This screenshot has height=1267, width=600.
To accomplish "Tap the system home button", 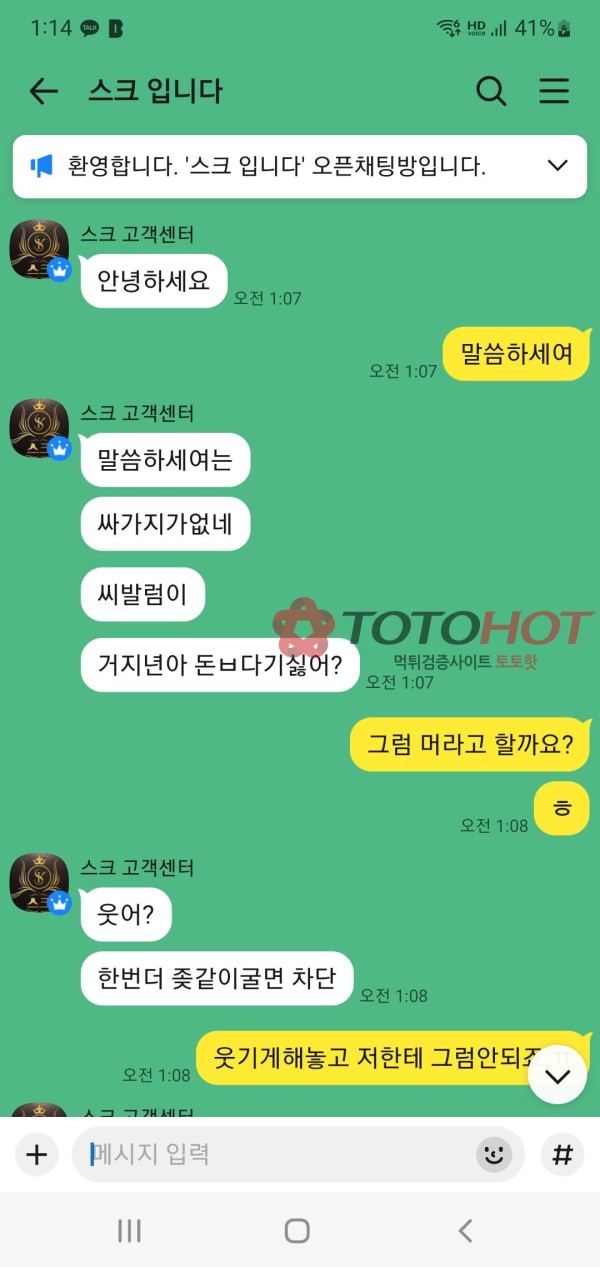I will tap(297, 1230).
